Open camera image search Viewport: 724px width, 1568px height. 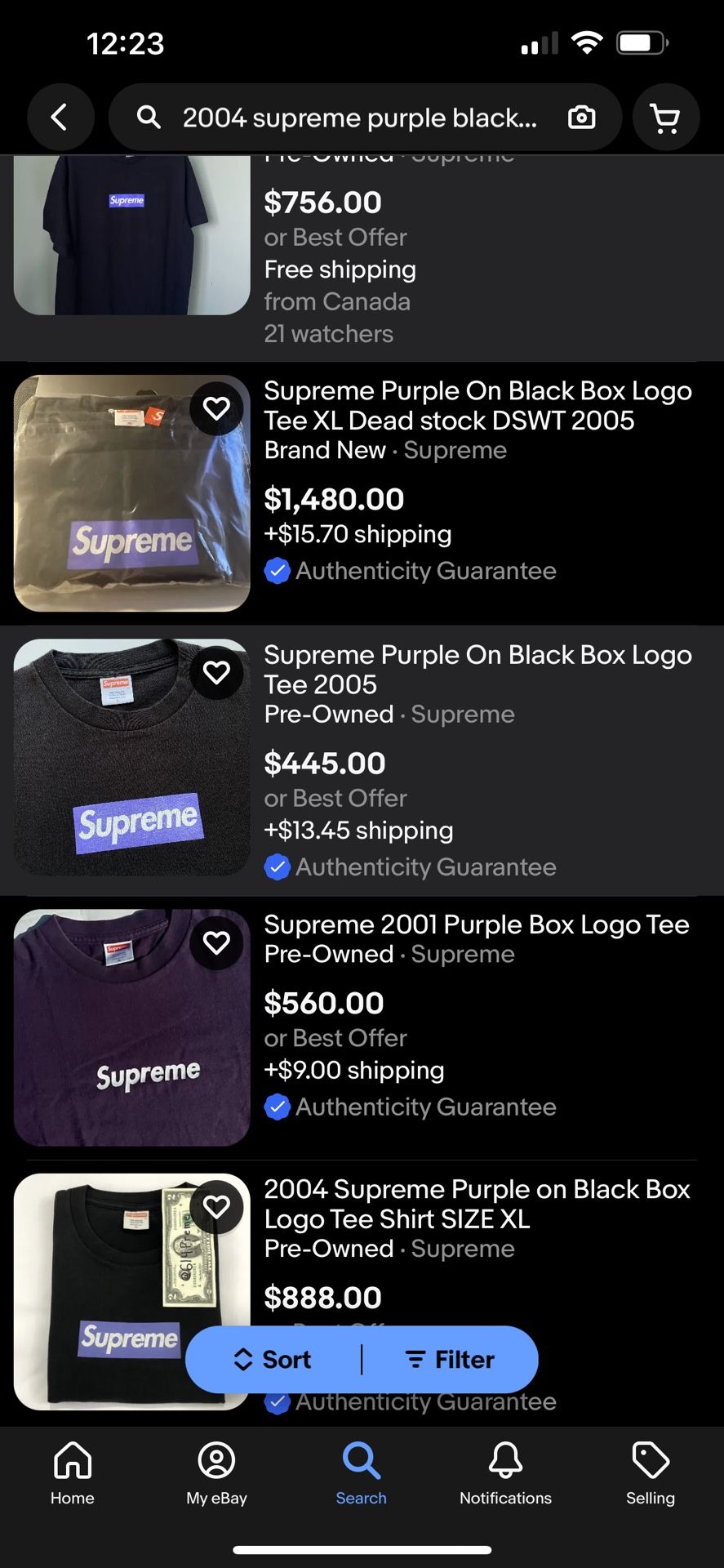(581, 118)
